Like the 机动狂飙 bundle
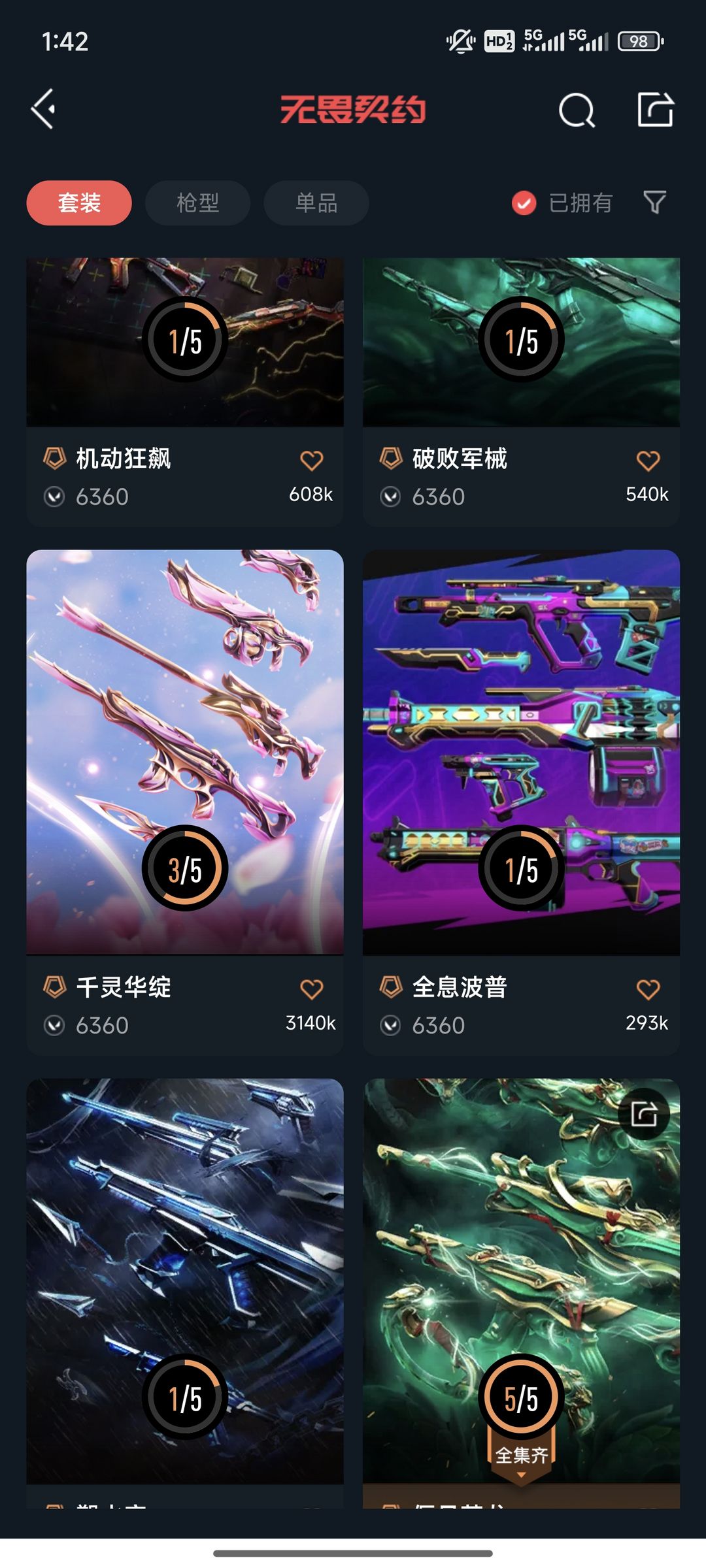The width and height of the screenshot is (706, 1568). [x=312, y=461]
